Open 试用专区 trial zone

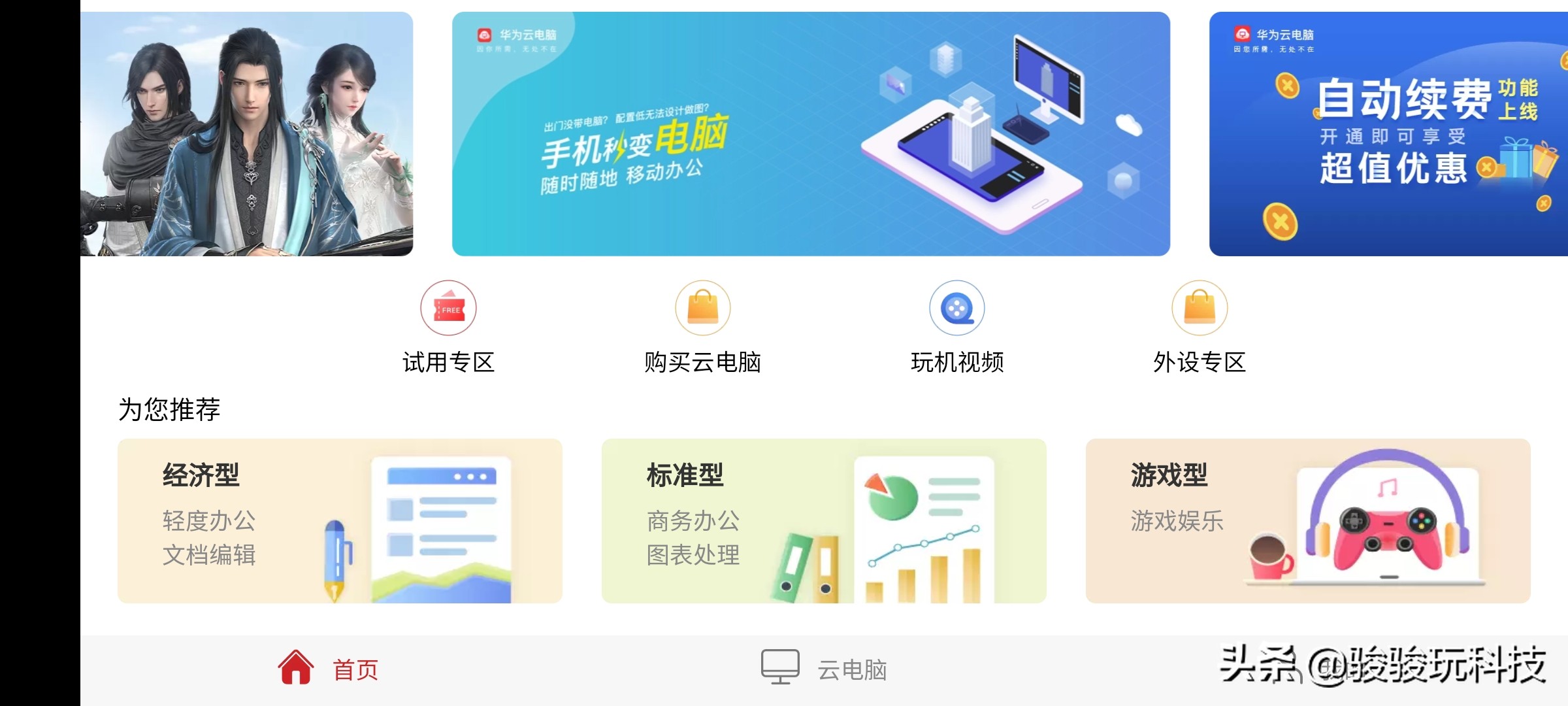click(448, 328)
